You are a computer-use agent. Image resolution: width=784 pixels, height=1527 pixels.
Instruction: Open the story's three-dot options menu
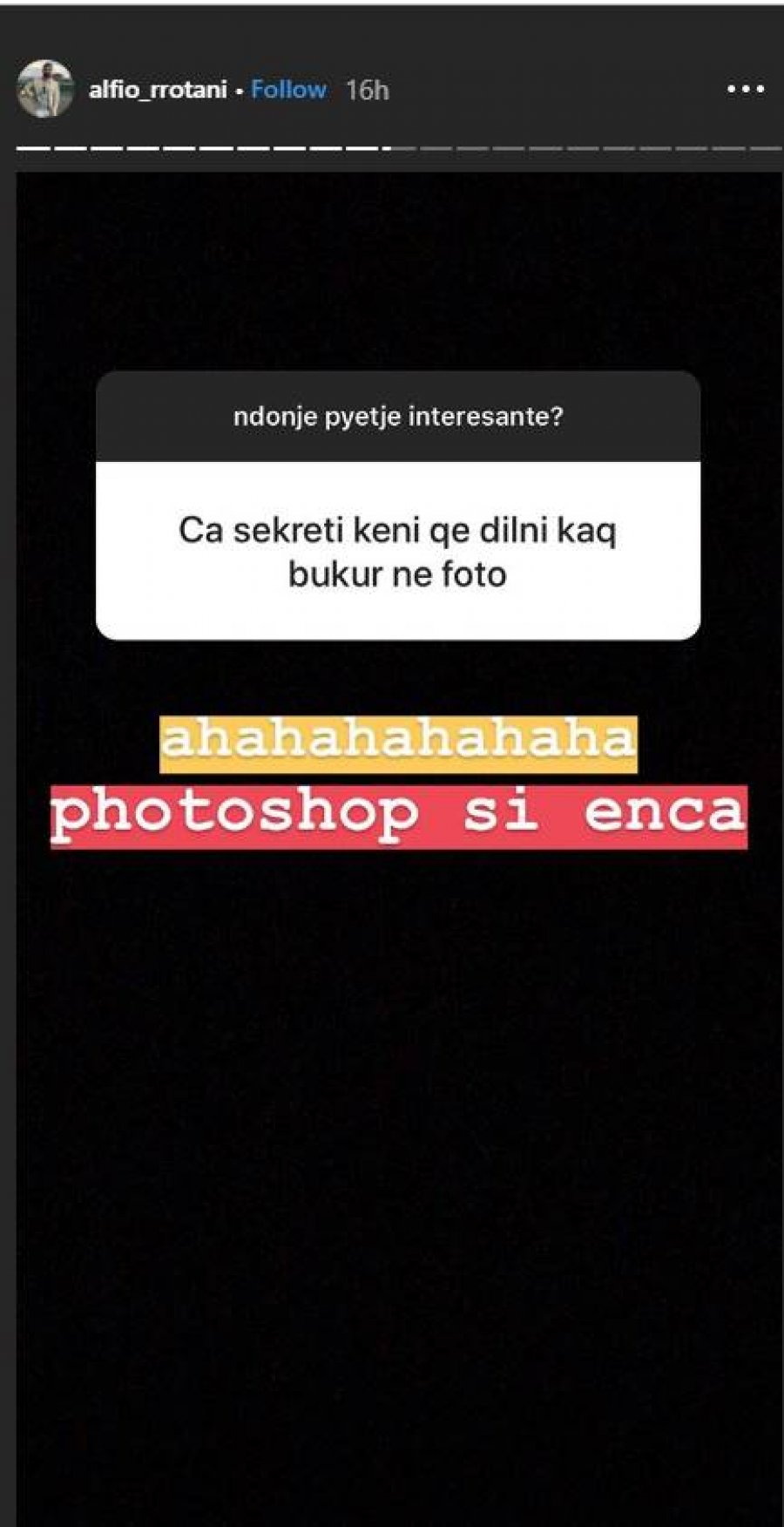click(746, 89)
